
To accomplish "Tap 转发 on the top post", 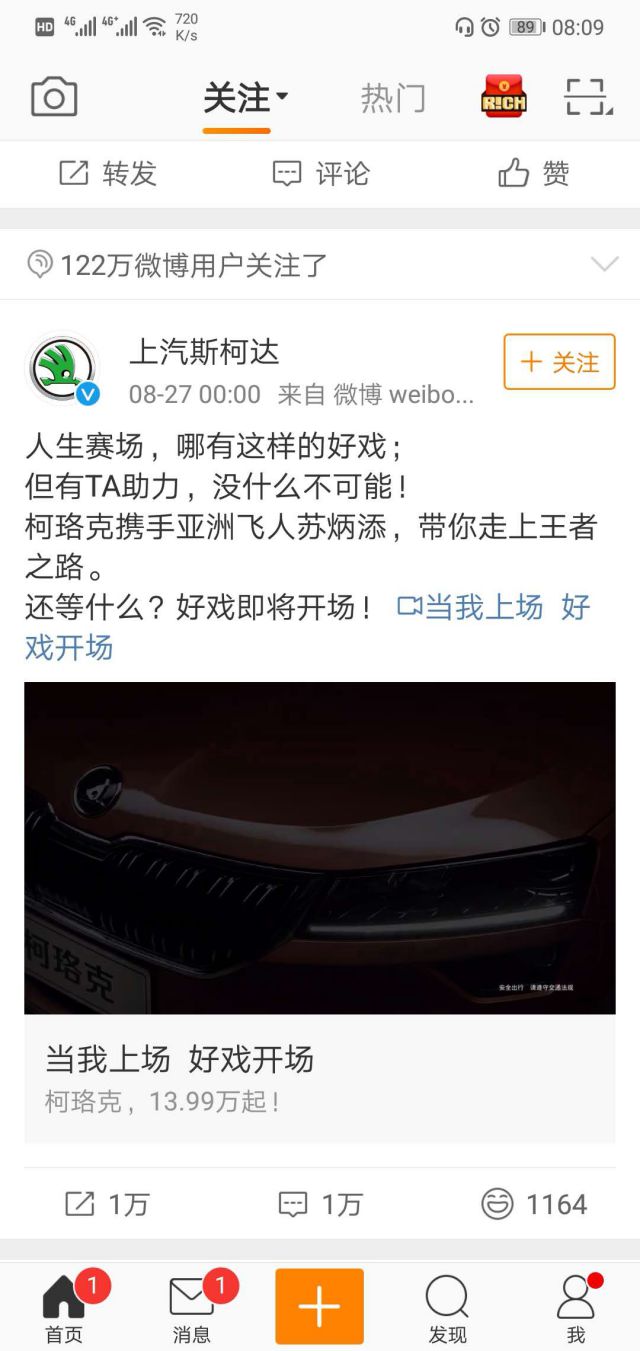I will (x=108, y=174).
